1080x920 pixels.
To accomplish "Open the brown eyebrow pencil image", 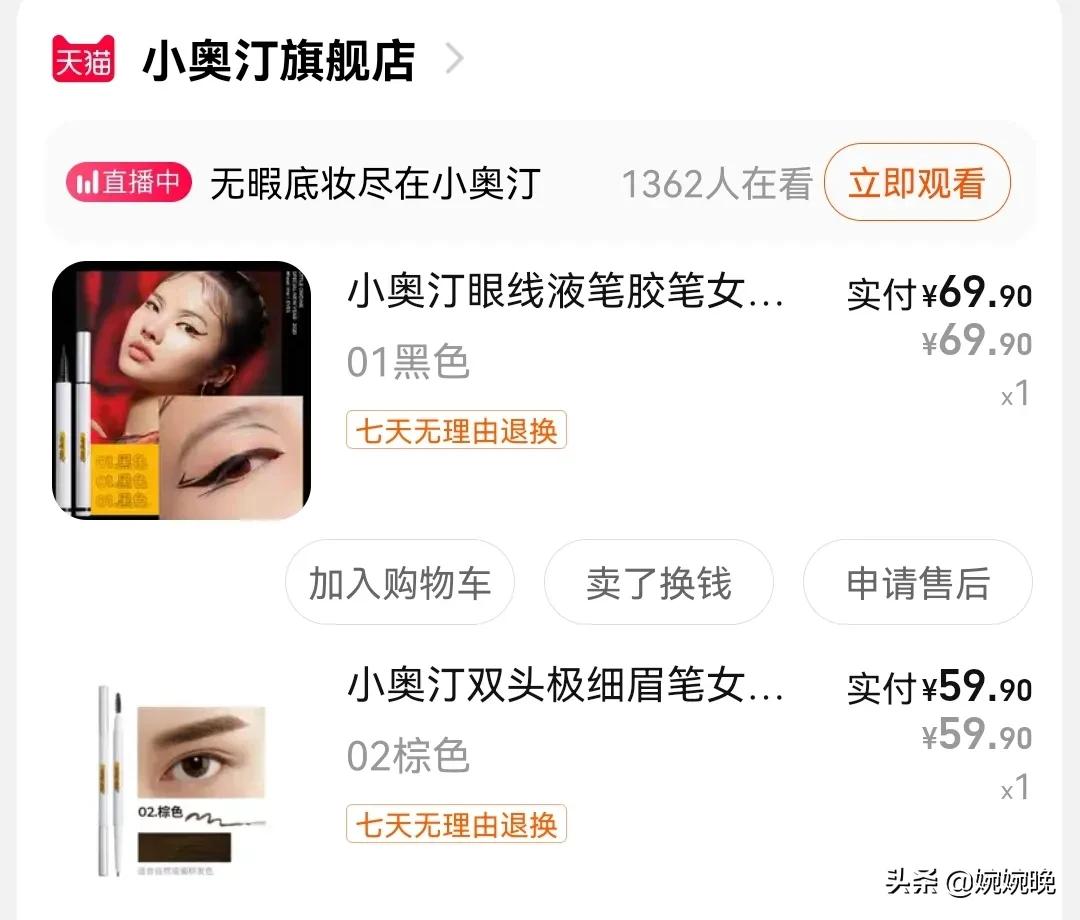I will coord(181,780).
